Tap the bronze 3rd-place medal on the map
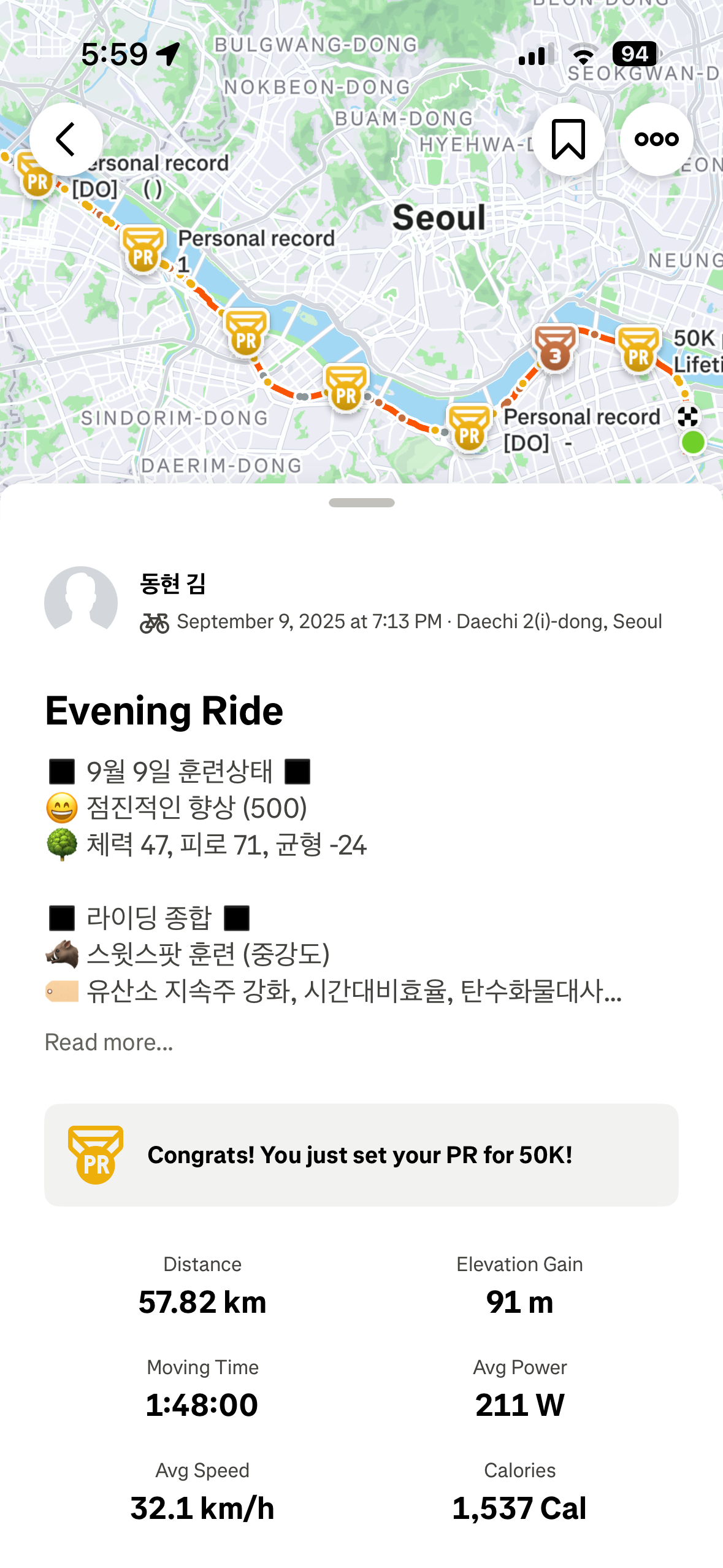The width and height of the screenshot is (723, 1568). [555, 350]
